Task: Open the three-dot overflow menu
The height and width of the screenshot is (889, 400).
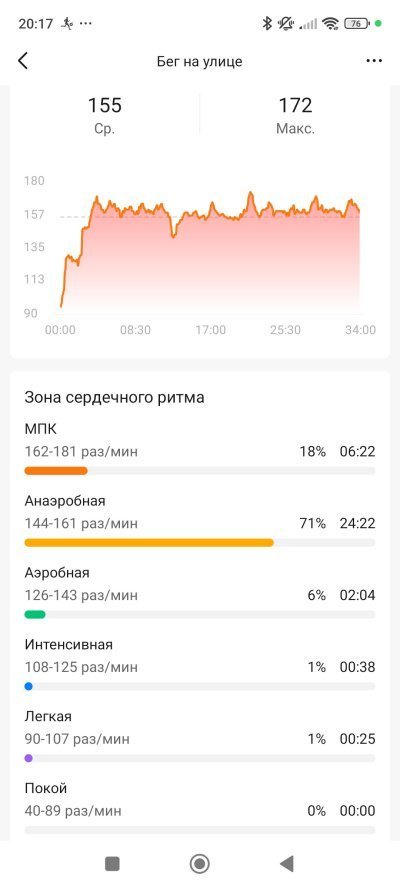Action: tap(374, 61)
